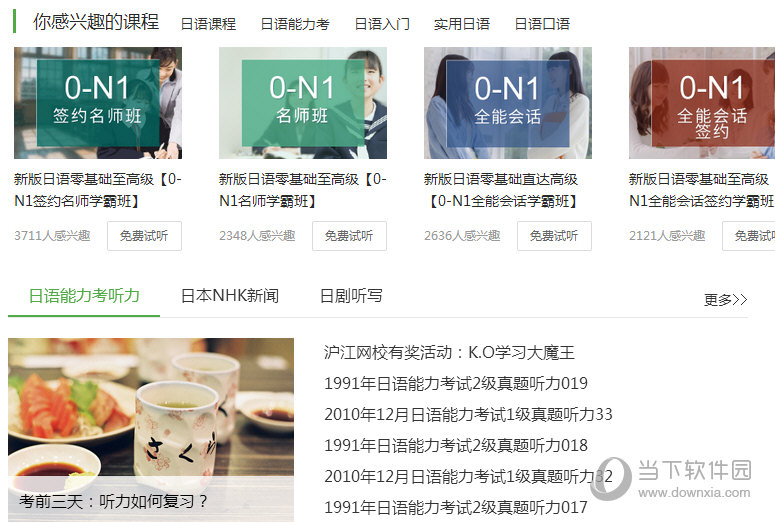Switch to the 日本NHK新闻 tab
The width and height of the screenshot is (775, 522).
coord(229,296)
